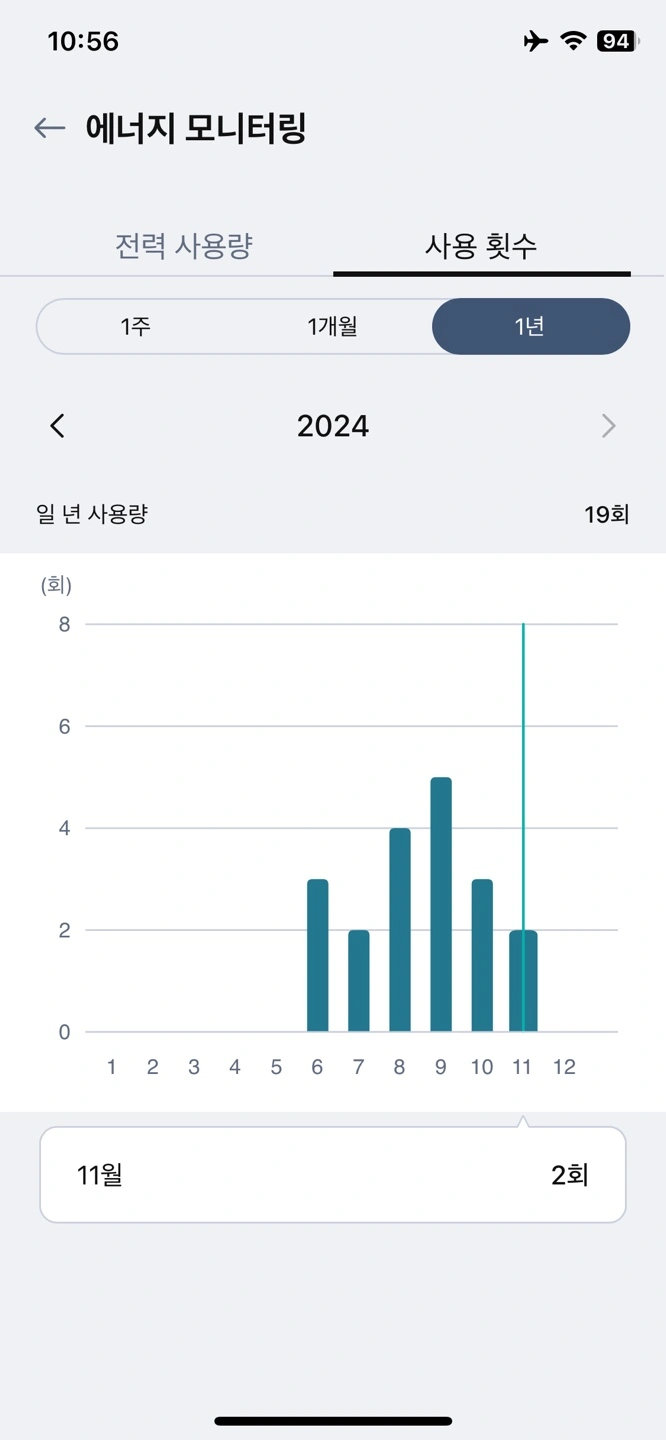Select the bar for month 10
The image size is (666, 1440).
pos(482,955)
